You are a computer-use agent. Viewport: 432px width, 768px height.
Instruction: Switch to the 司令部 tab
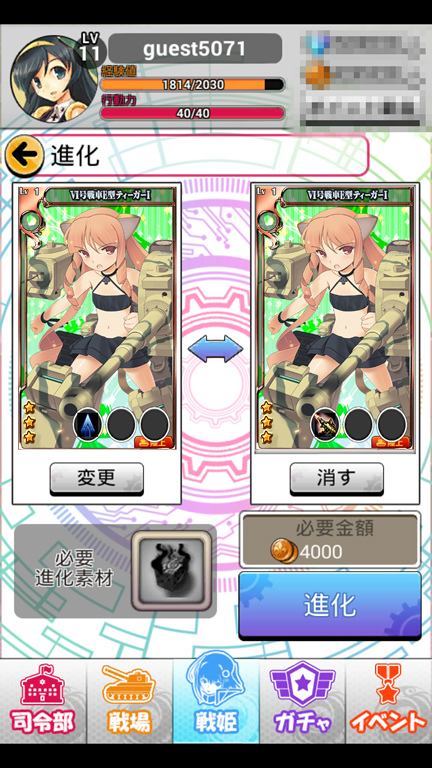[x=43, y=701]
